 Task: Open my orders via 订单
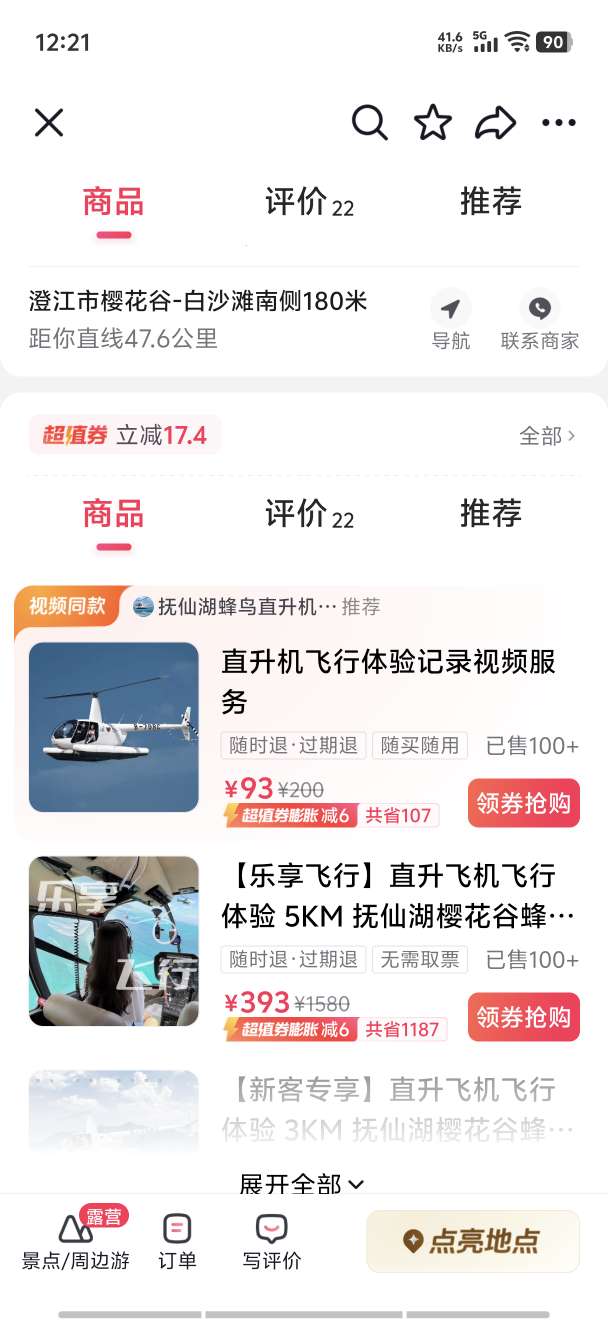[x=177, y=1241]
